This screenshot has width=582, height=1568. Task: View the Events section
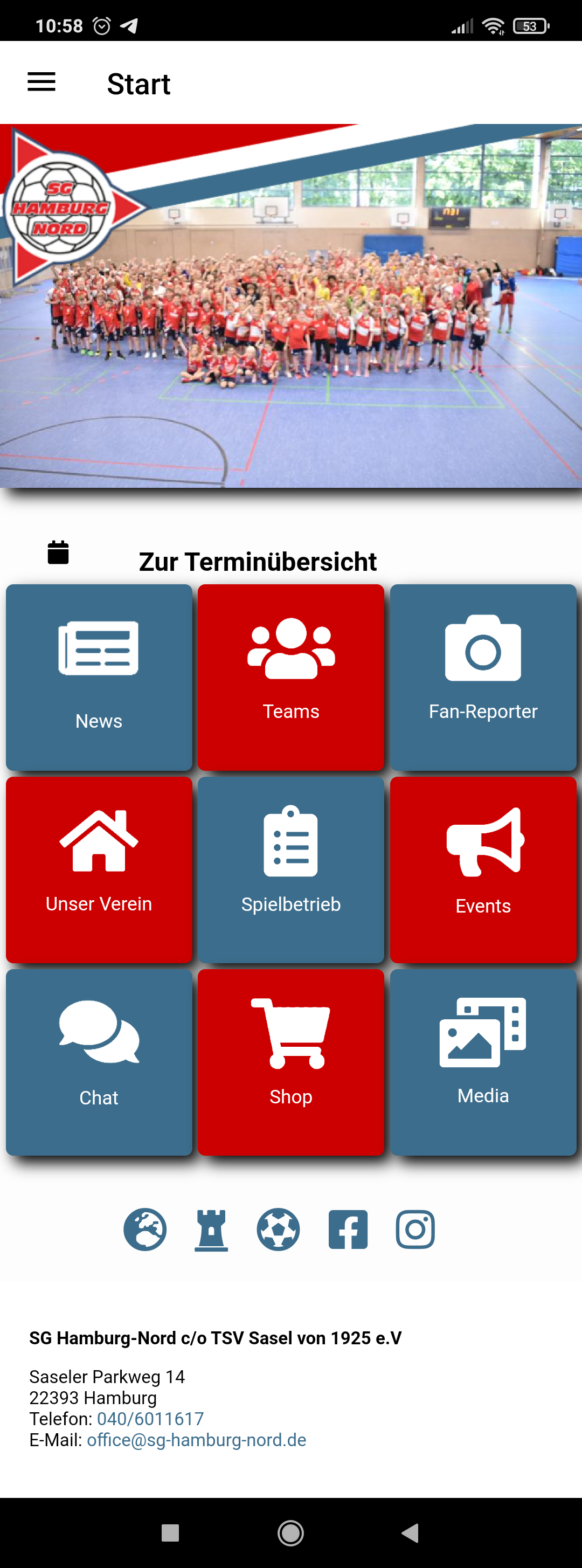(483, 869)
